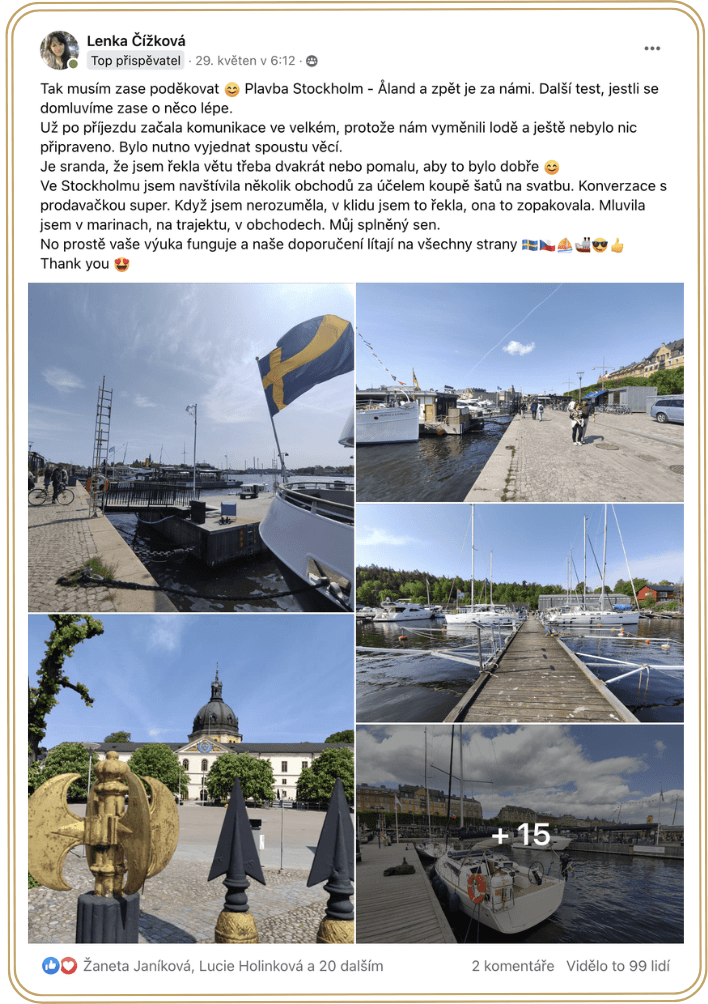The image size is (708, 1004).
Task: View the photo of the domed building
Action: click(190, 779)
